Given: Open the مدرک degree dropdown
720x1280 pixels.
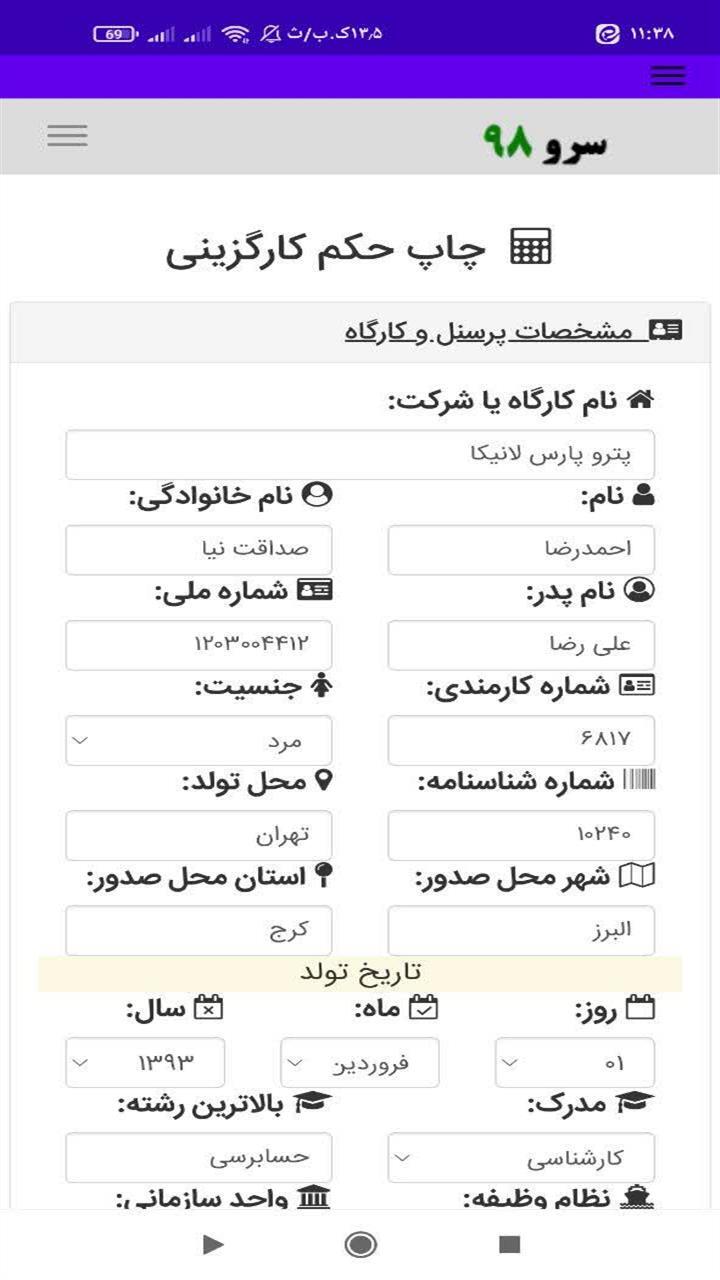Looking at the screenshot, I should (x=521, y=1158).
